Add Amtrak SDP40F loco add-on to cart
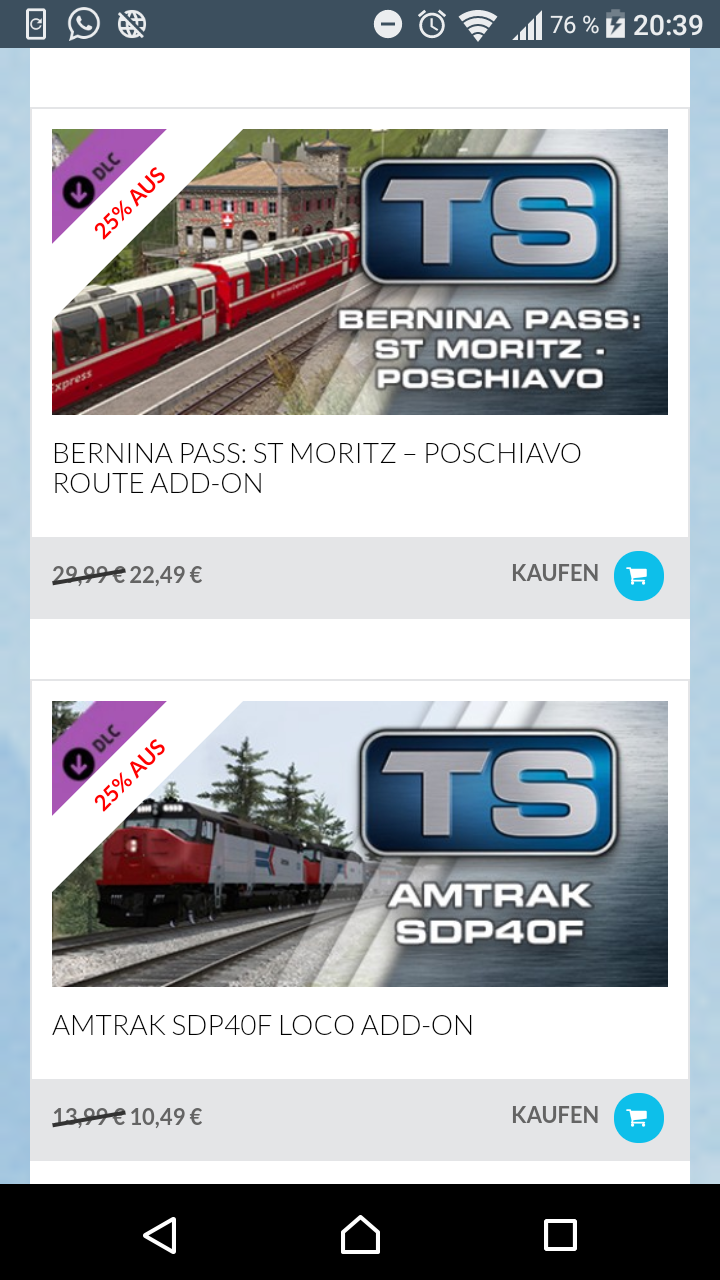This screenshot has height=1280, width=720. 638,1118
